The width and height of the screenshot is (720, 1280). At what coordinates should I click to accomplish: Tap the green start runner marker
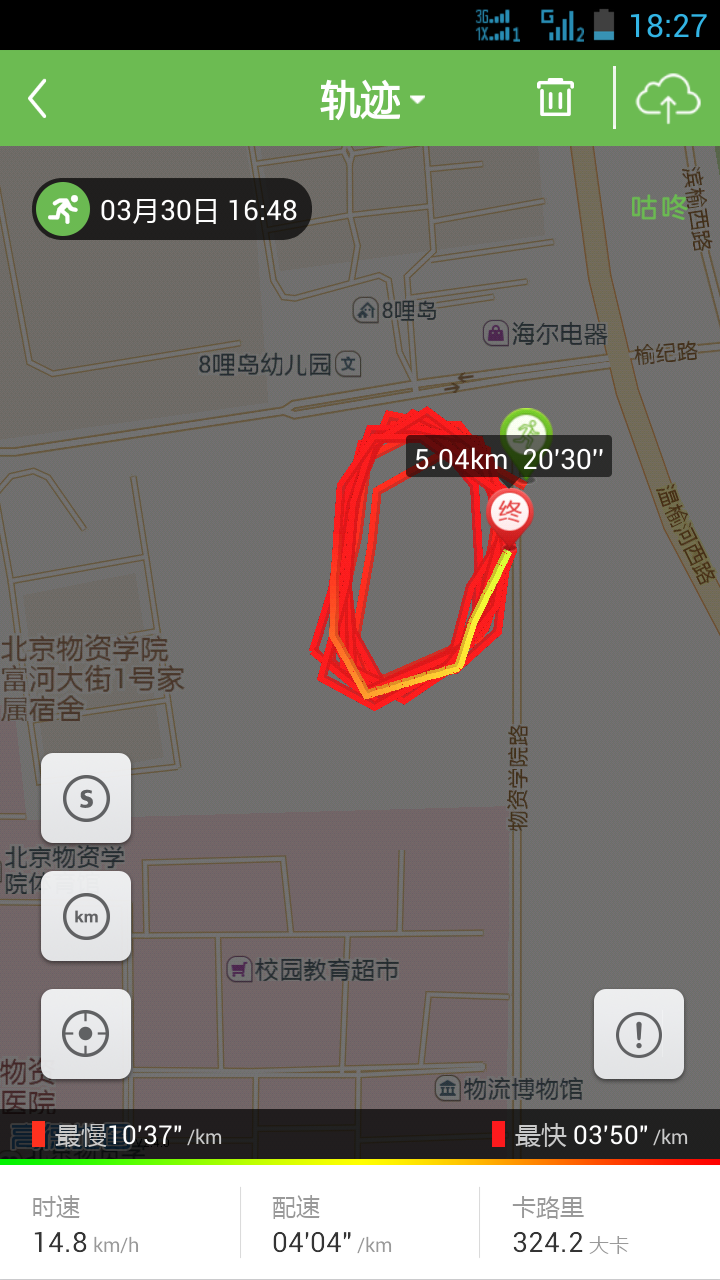[x=526, y=430]
